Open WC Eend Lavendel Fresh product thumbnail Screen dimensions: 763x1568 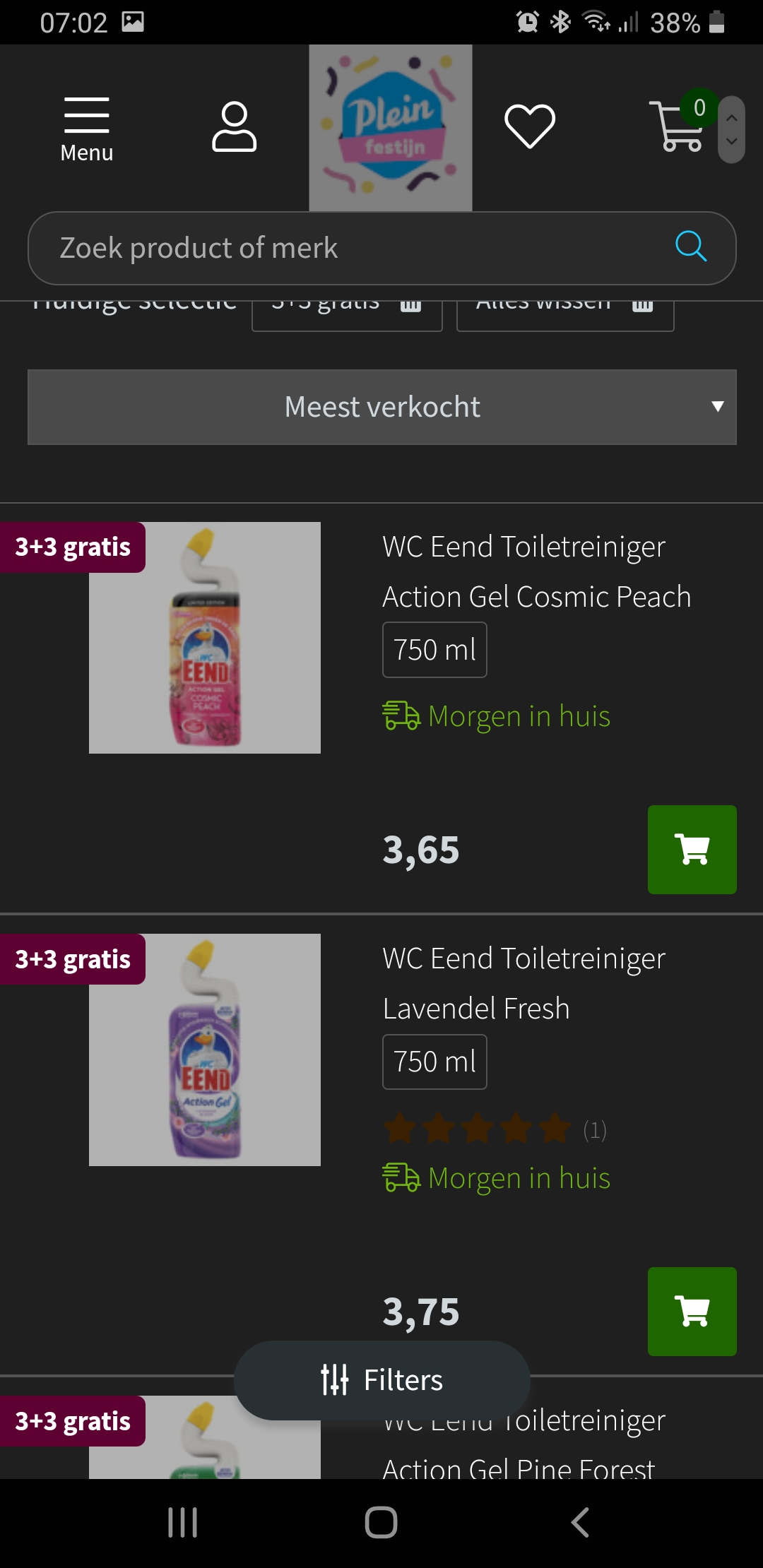pyautogui.click(x=205, y=1050)
